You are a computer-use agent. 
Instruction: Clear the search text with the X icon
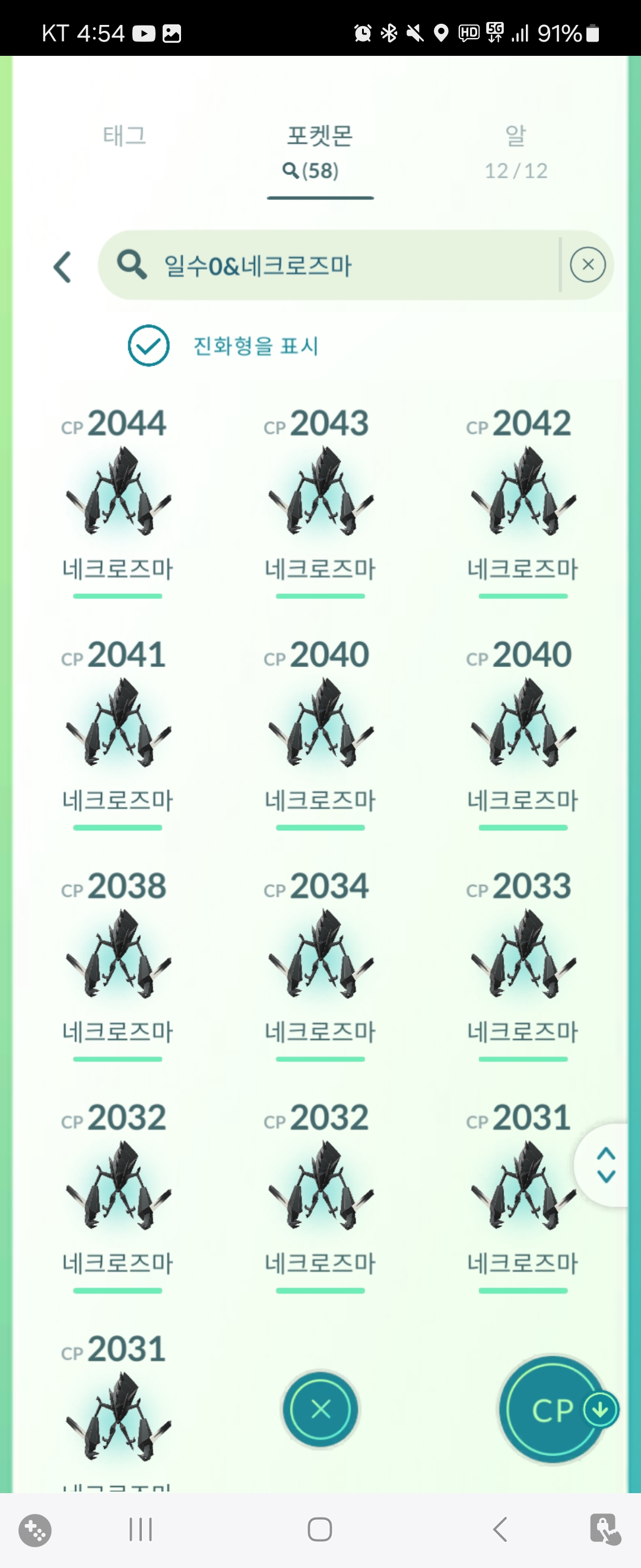pos(588,265)
